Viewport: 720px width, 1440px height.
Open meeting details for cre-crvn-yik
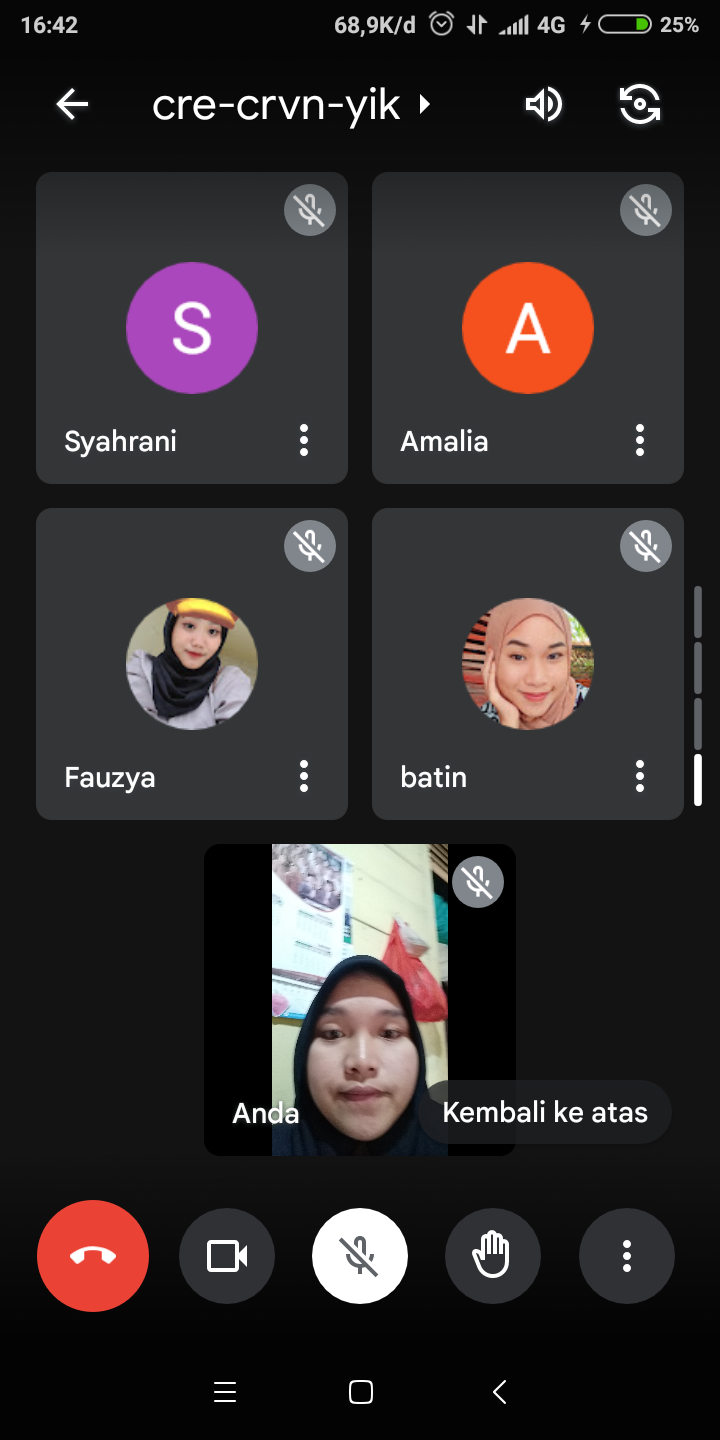click(290, 104)
